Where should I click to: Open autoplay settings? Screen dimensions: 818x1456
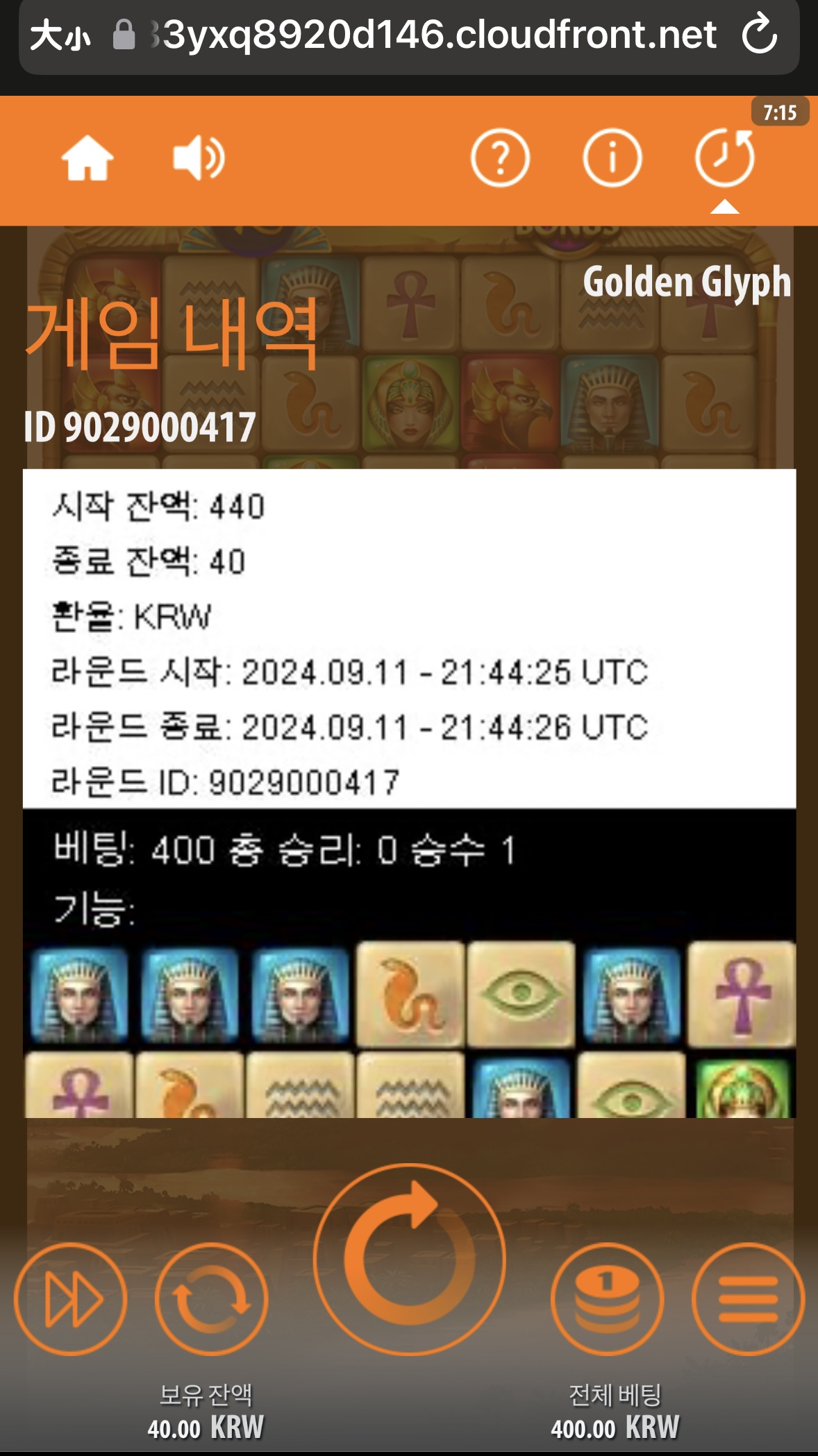pyautogui.click(x=211, y=1298)
